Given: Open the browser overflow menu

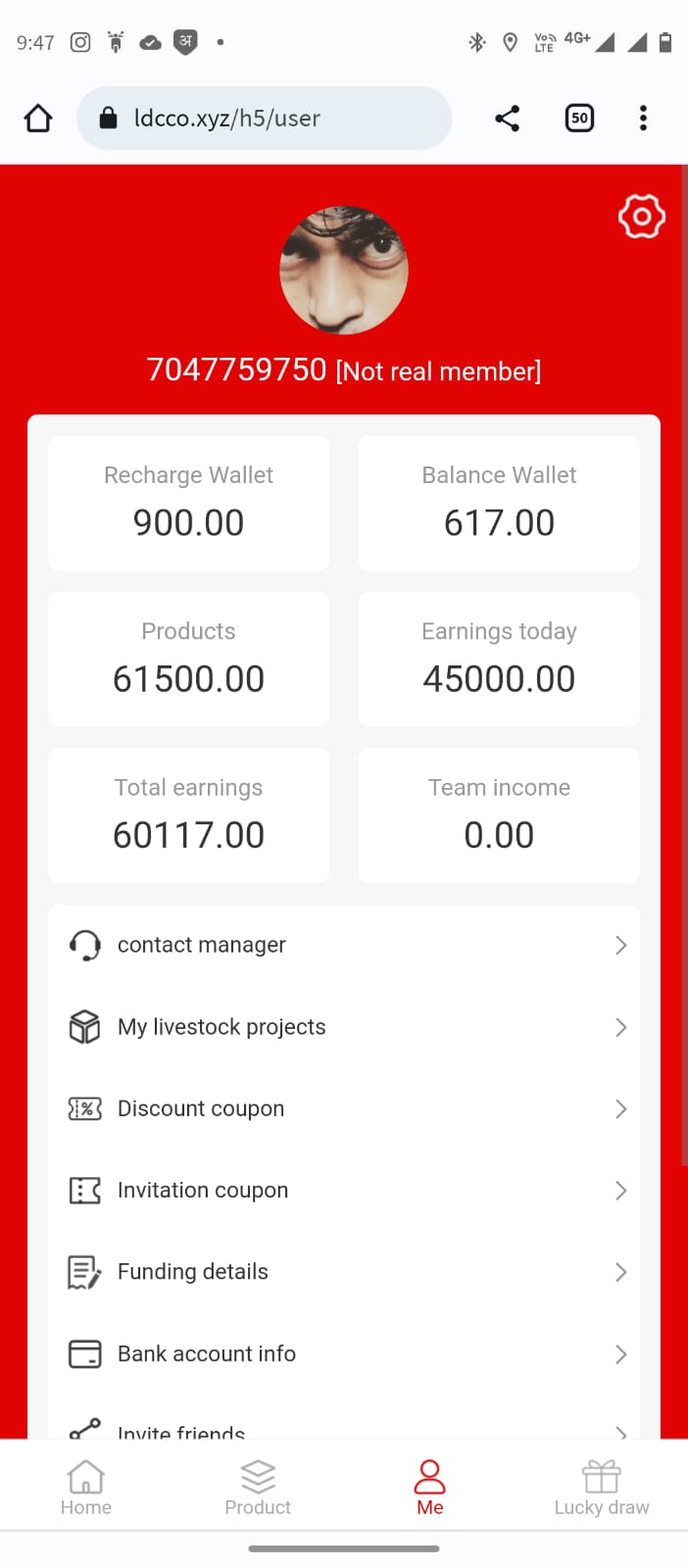Looking at the screenshot, I should point(643,119).
